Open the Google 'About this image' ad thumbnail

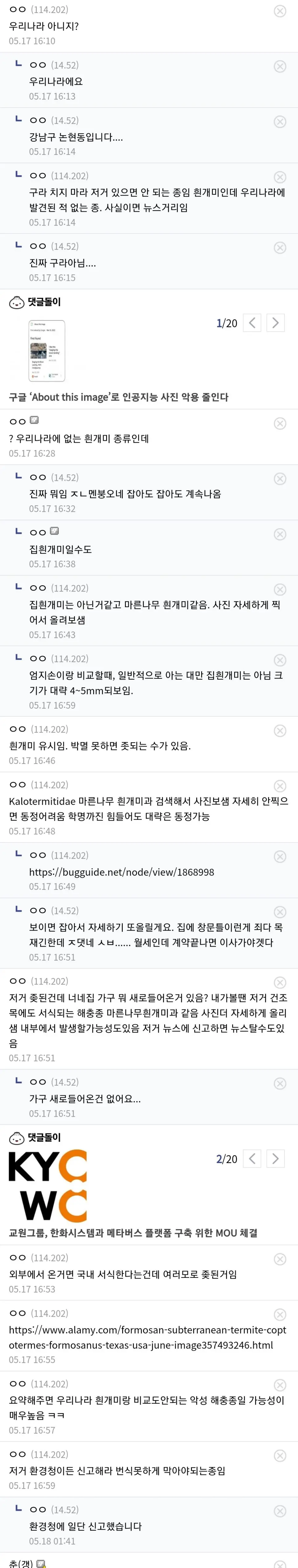(47, 351)
